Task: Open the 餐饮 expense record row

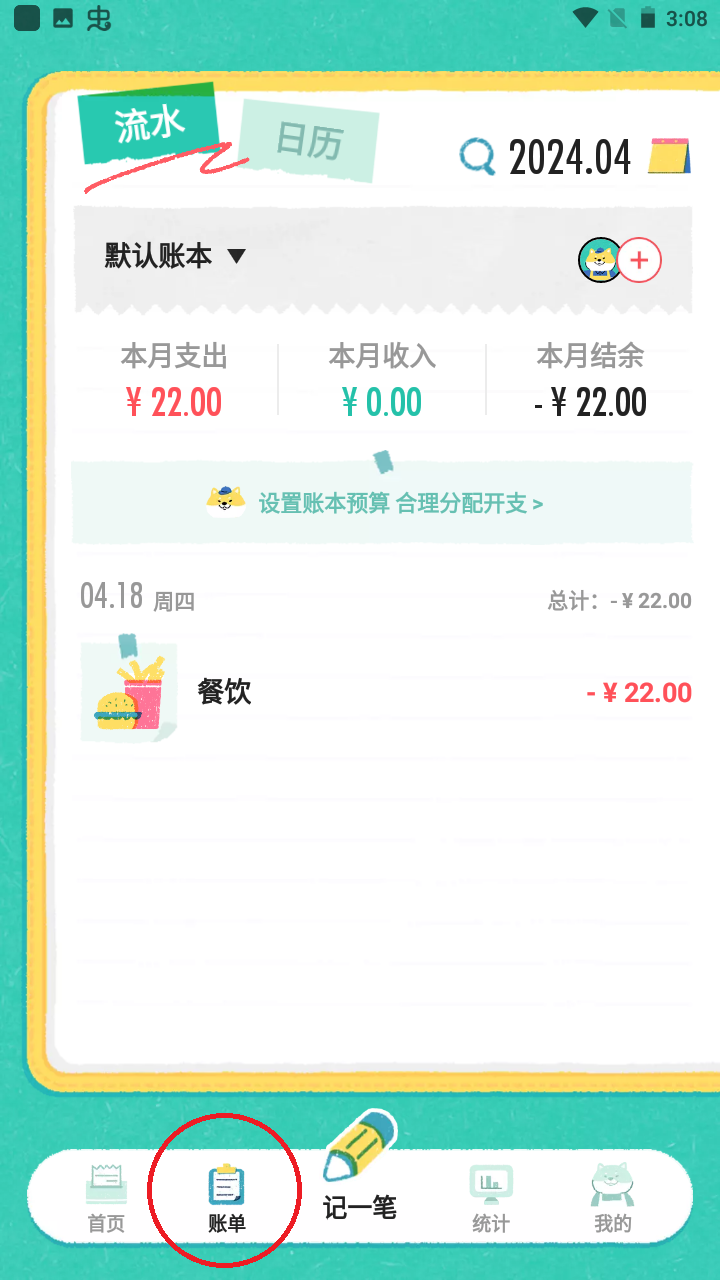Action: [380, 691]
